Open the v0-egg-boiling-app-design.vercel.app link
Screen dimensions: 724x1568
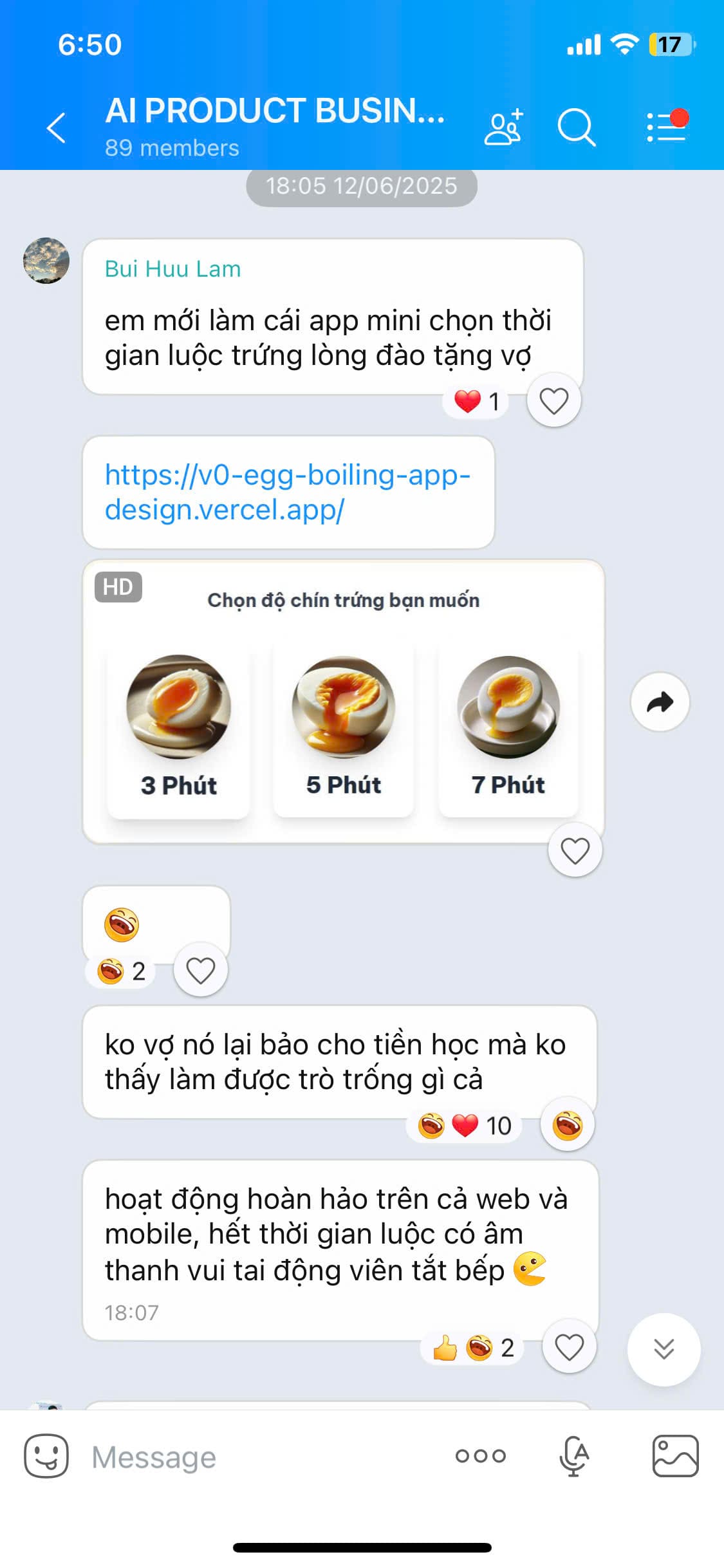(x=287, y=492)
